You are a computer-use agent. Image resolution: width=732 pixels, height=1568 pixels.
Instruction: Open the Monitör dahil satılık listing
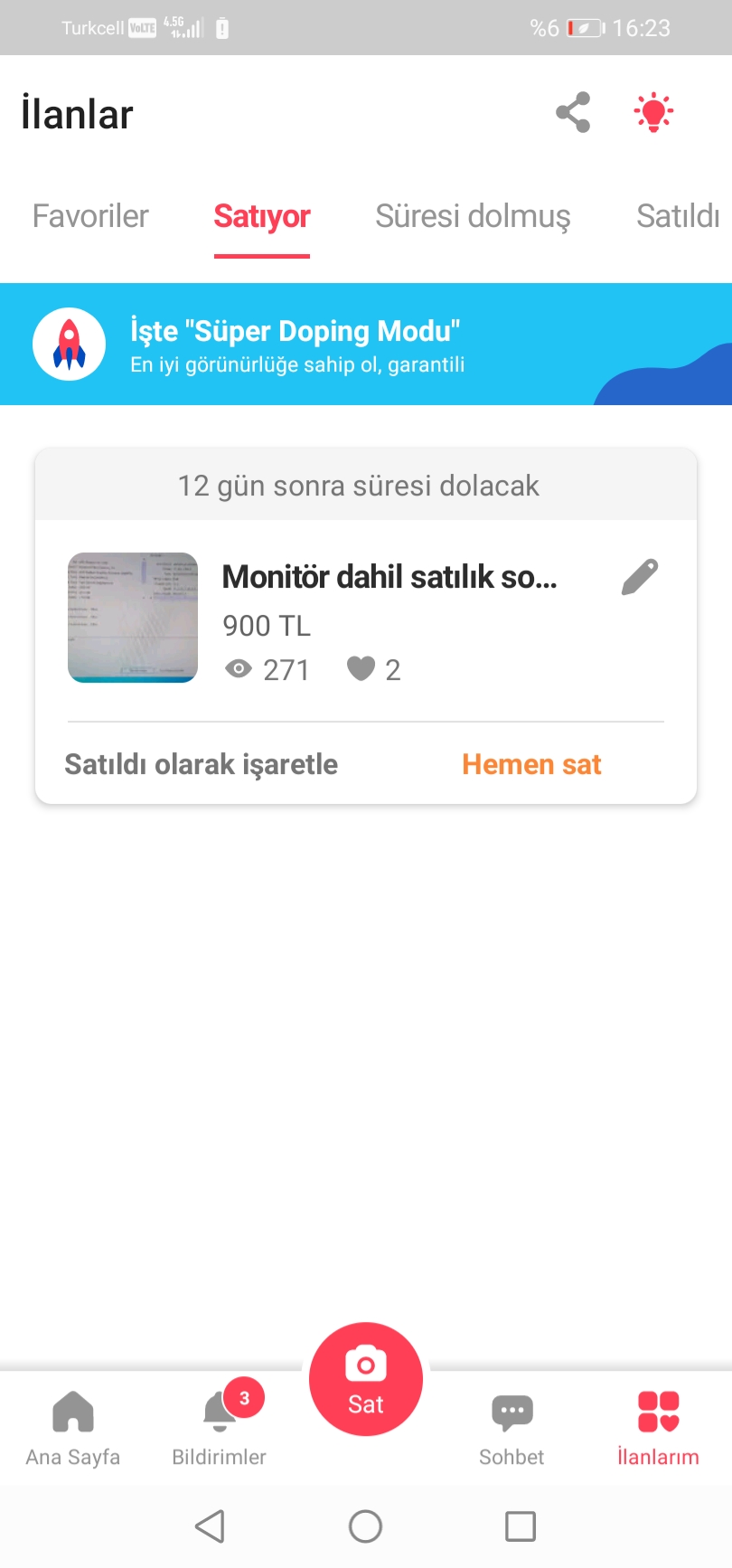click(x=389, y=577)
